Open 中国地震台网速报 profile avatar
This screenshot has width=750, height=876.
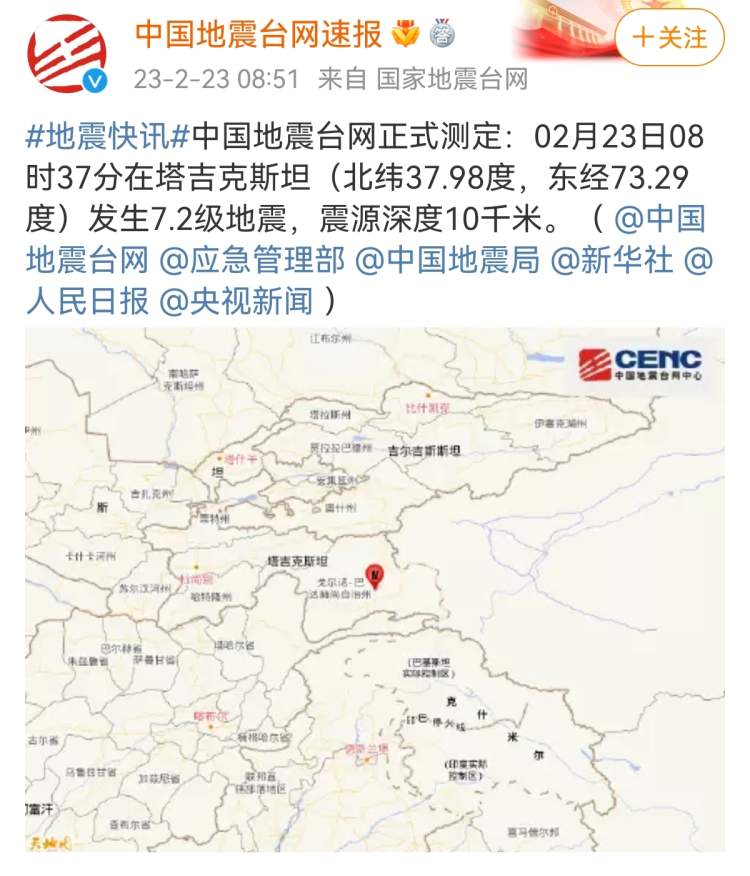[66, 54]
